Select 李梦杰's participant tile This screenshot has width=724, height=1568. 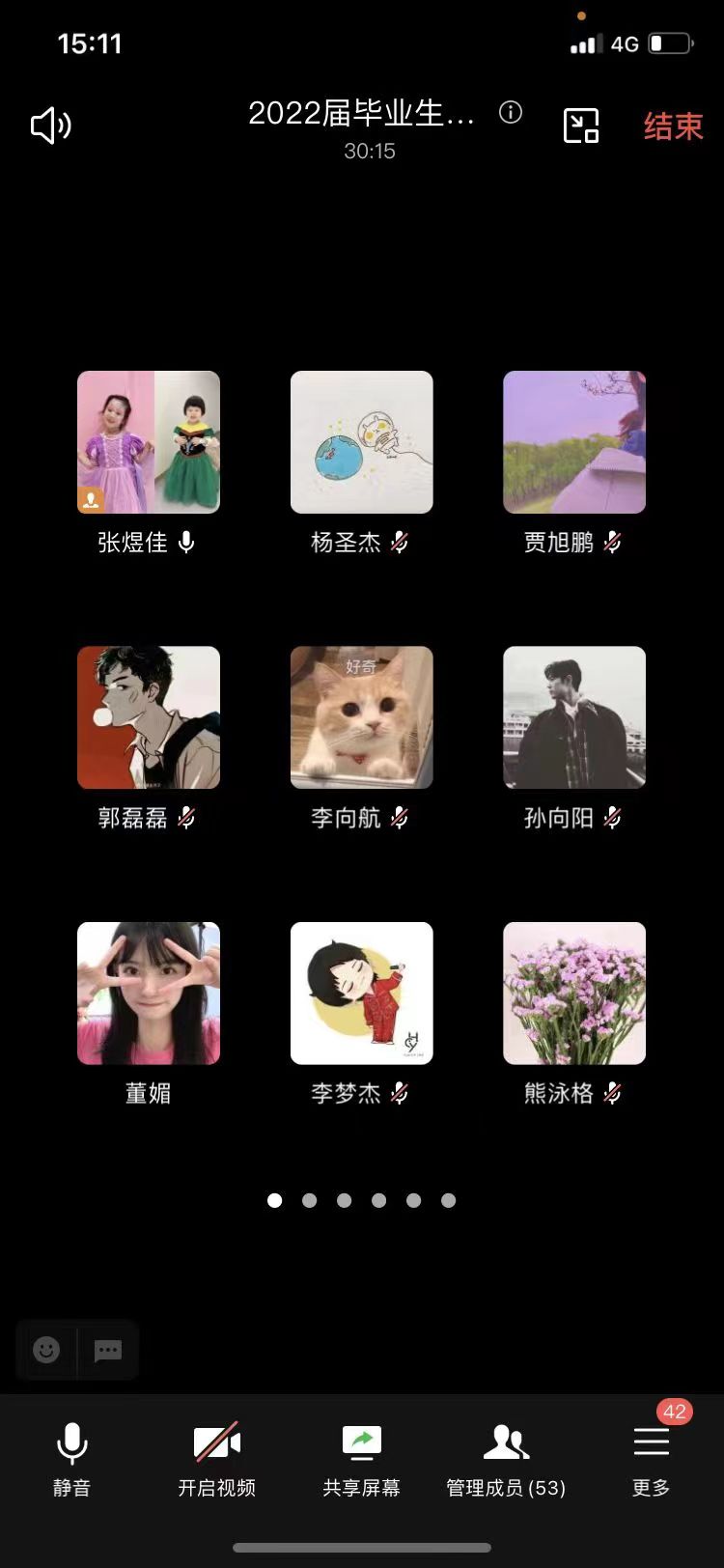pyautogui.click(x=362, y=994)
